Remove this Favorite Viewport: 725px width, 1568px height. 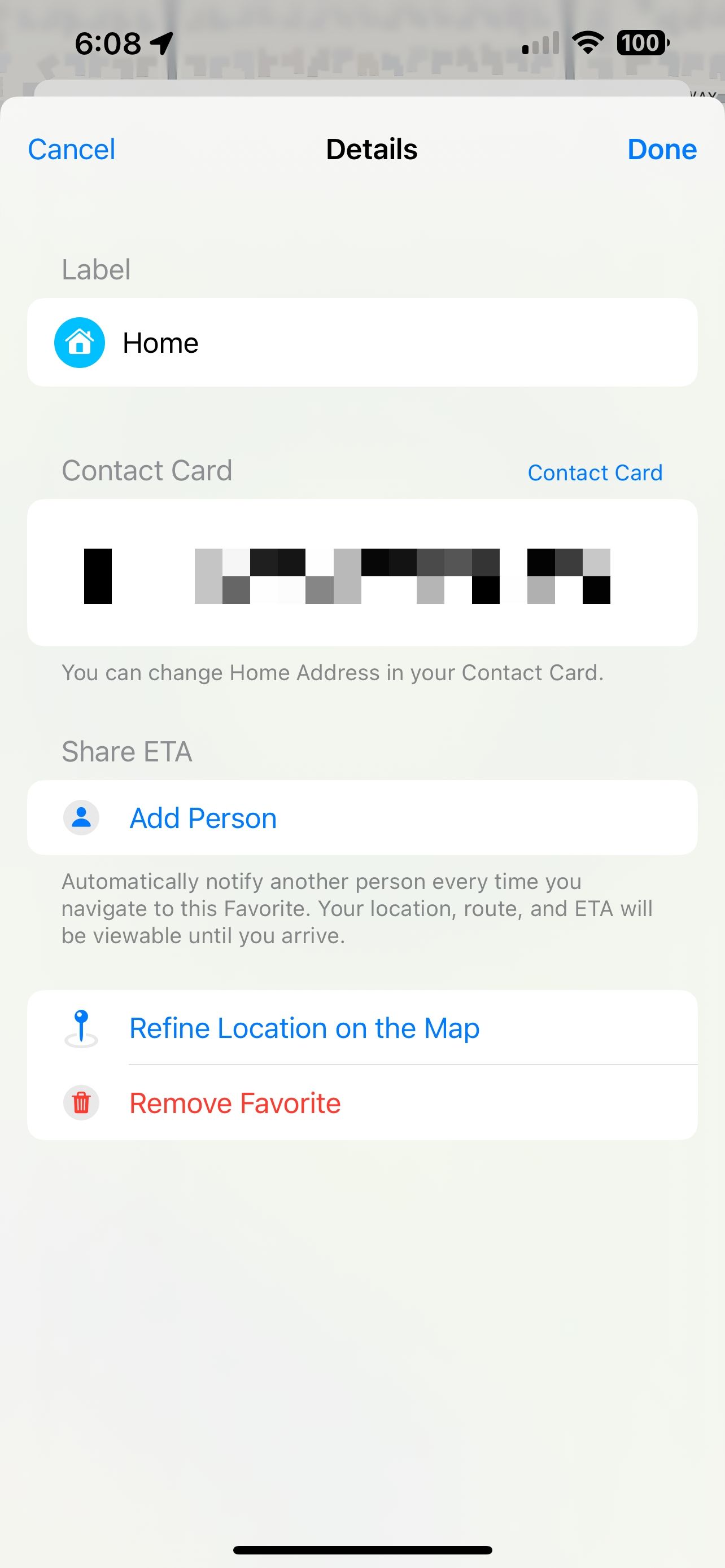pyautogui.click(x=234, y=1102)
